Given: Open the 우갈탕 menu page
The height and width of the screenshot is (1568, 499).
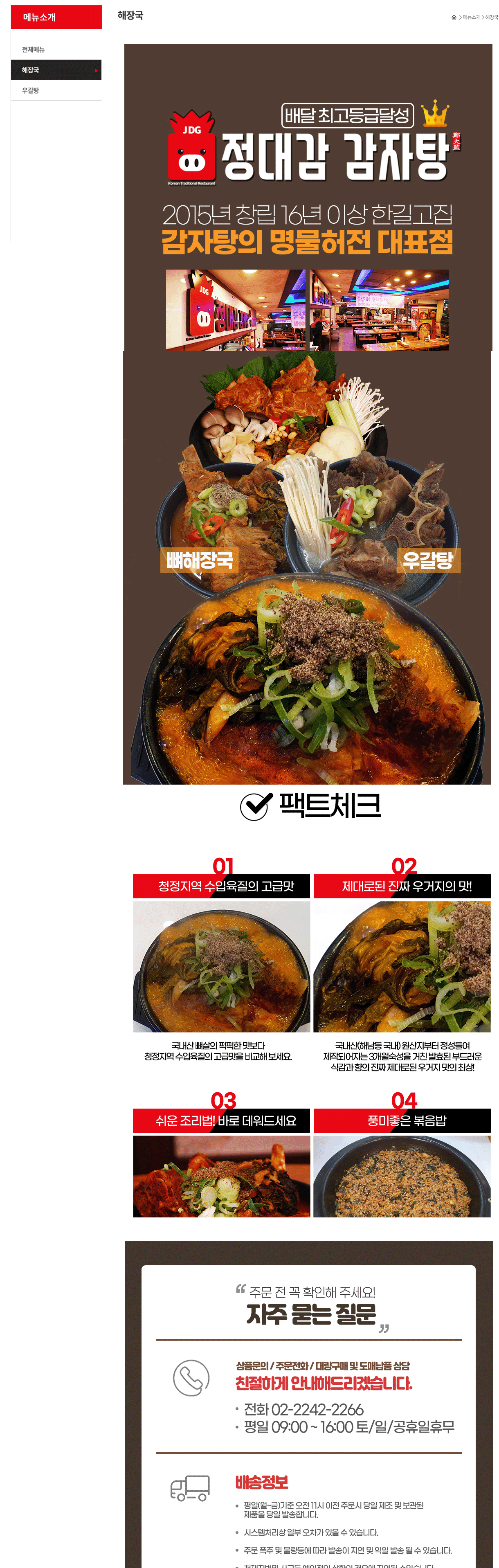Looking at the screenshot, I should point(31,91).
